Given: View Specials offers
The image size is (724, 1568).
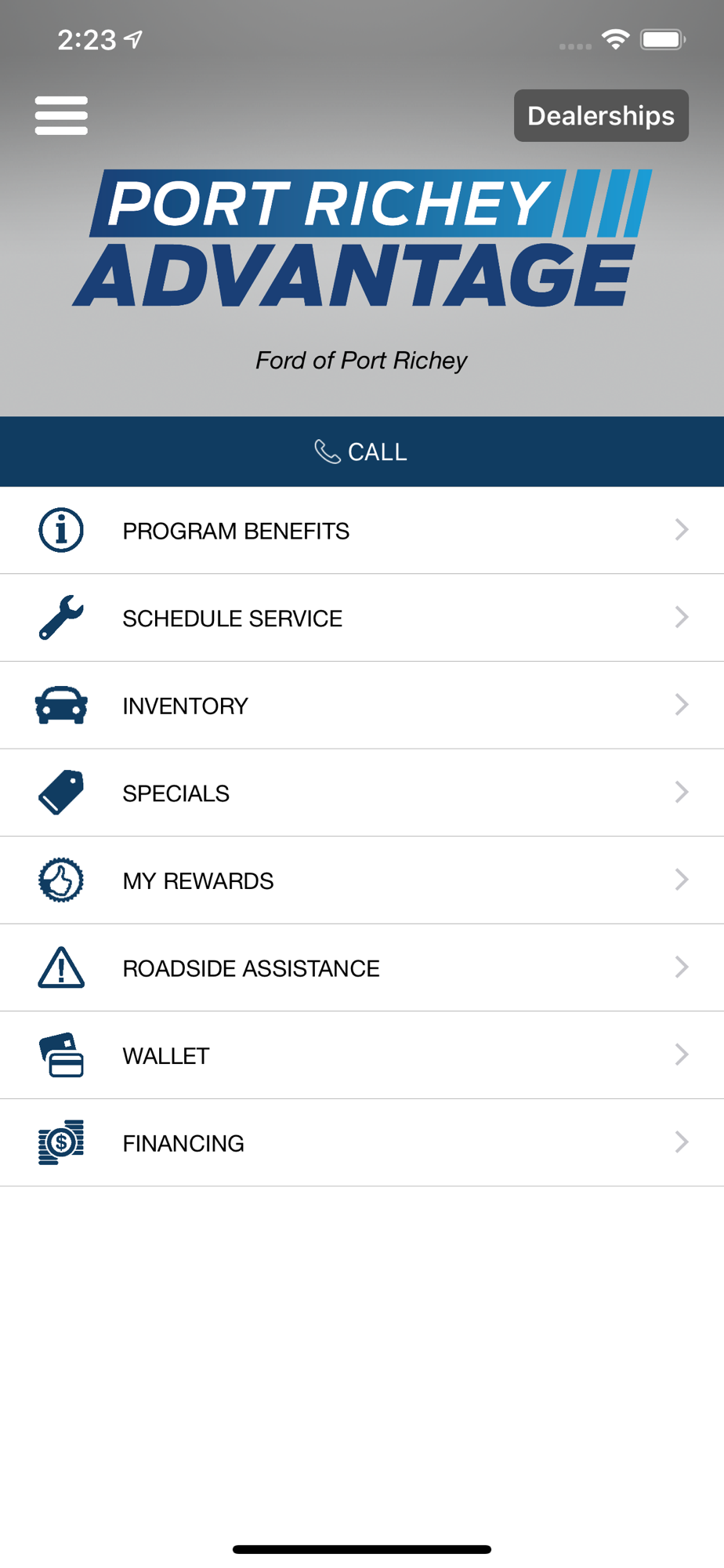Looking at the screenshot, I should point(362,793).
